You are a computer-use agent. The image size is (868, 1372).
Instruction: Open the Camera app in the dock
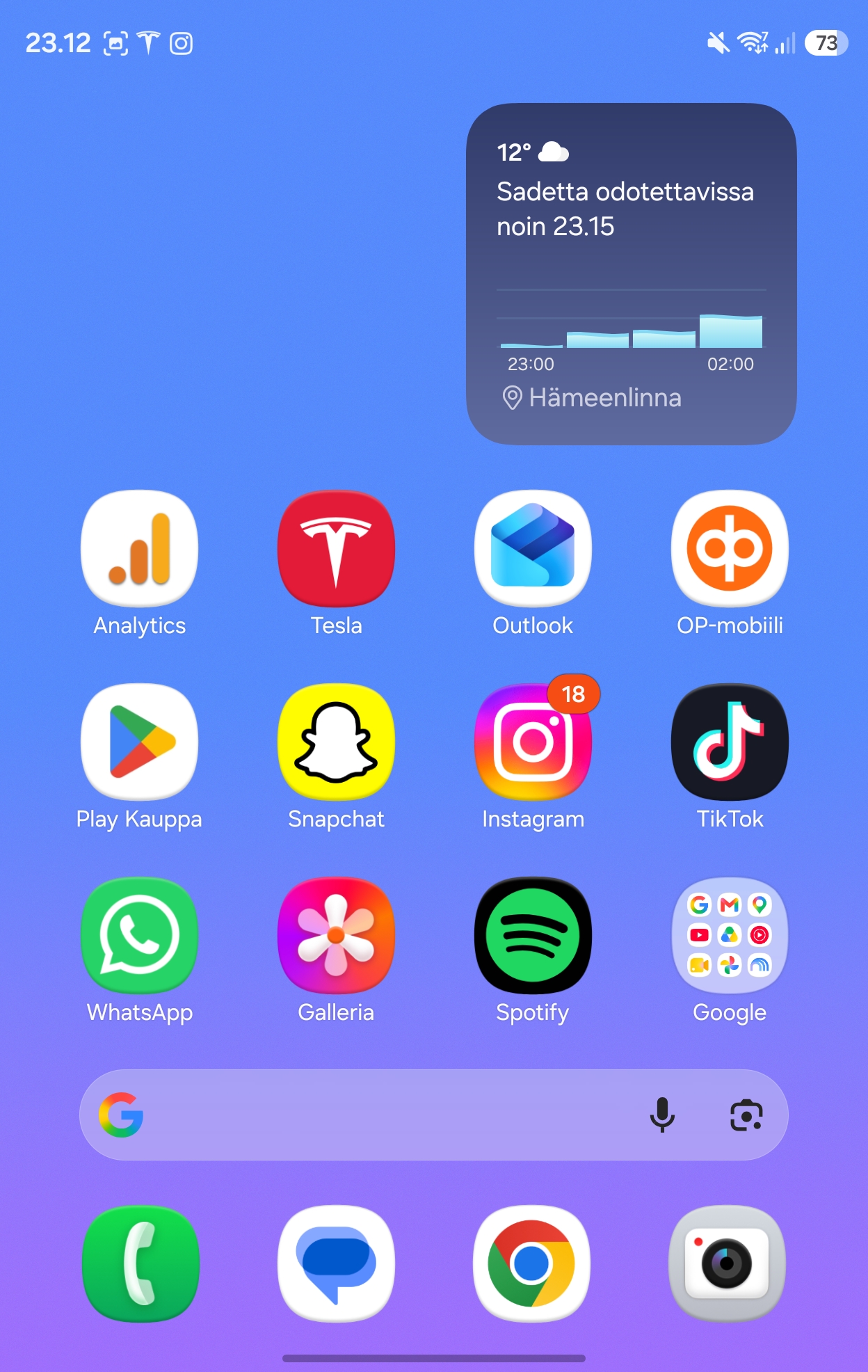click(x=727, y=1263)
